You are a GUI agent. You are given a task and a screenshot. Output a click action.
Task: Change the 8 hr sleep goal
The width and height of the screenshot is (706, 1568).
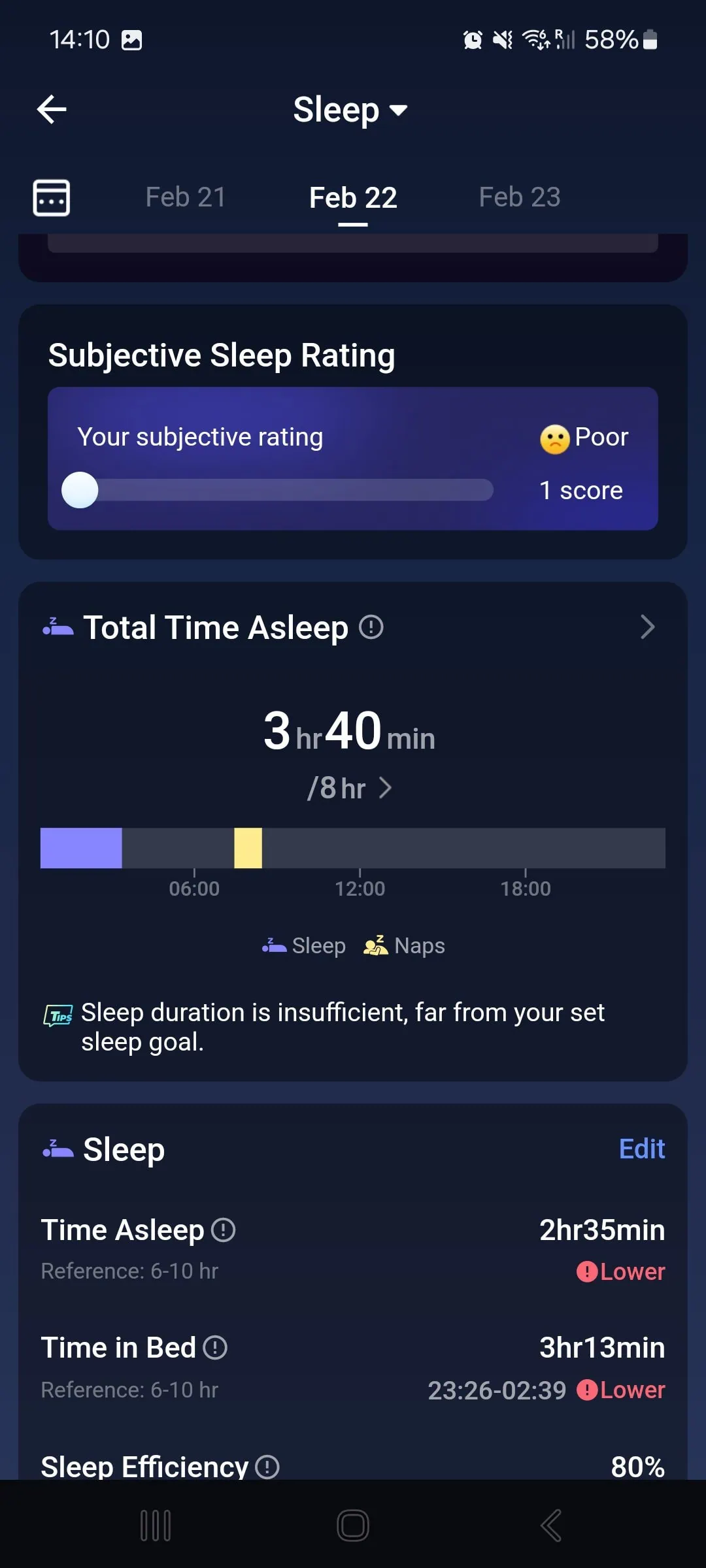pyautogui.click(x=350, y=788)
